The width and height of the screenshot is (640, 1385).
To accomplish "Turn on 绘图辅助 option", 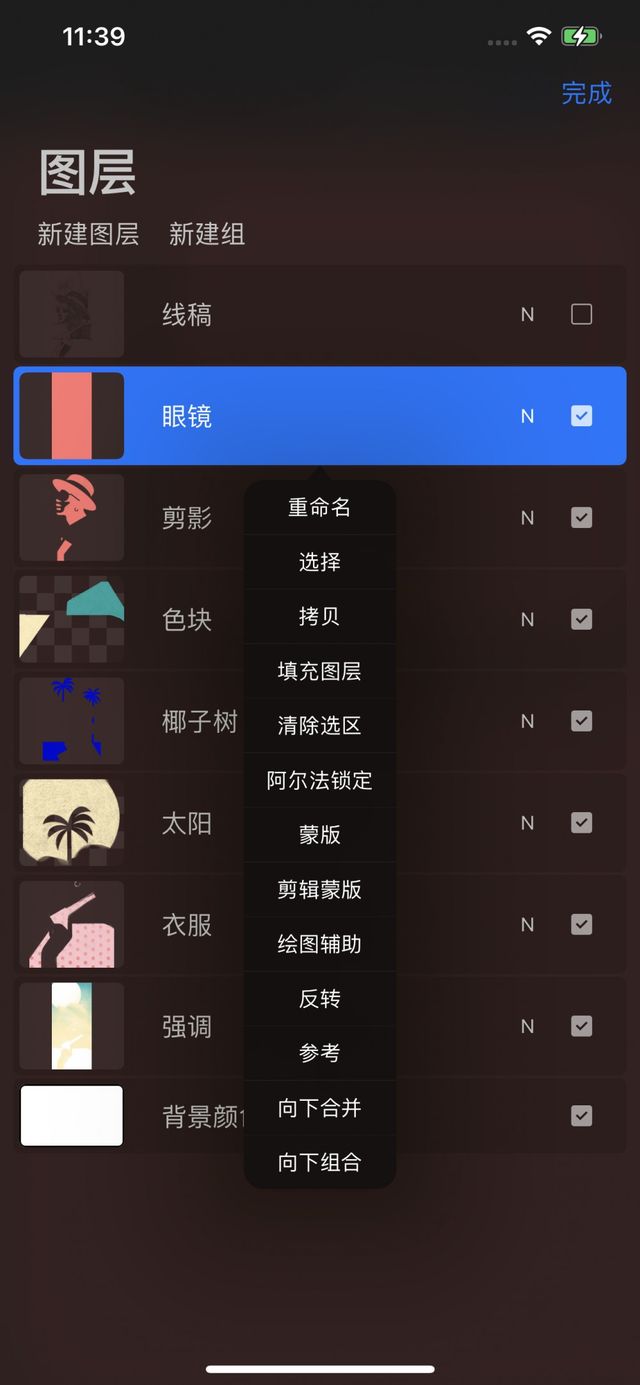I will coord(319,943).
